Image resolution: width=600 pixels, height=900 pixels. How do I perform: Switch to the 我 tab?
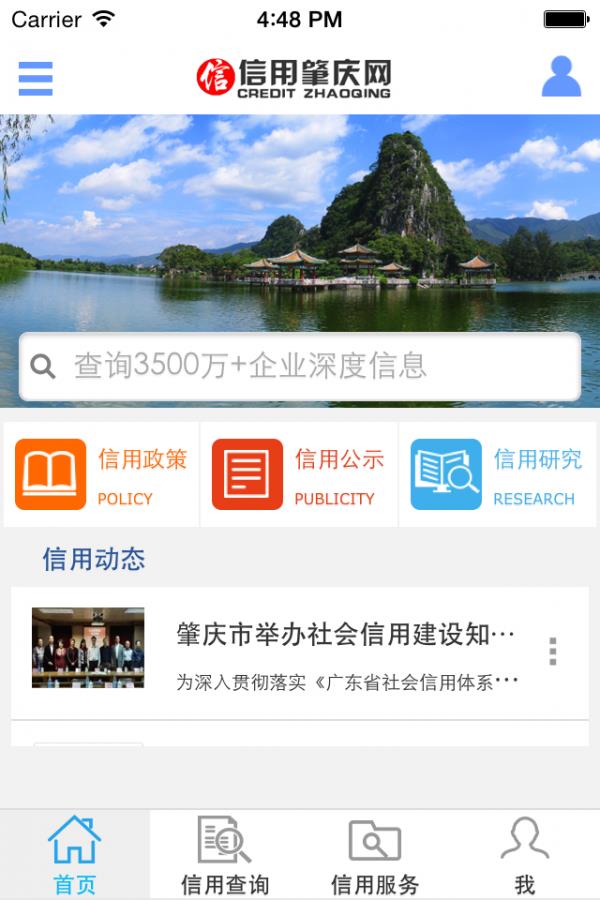525,855
